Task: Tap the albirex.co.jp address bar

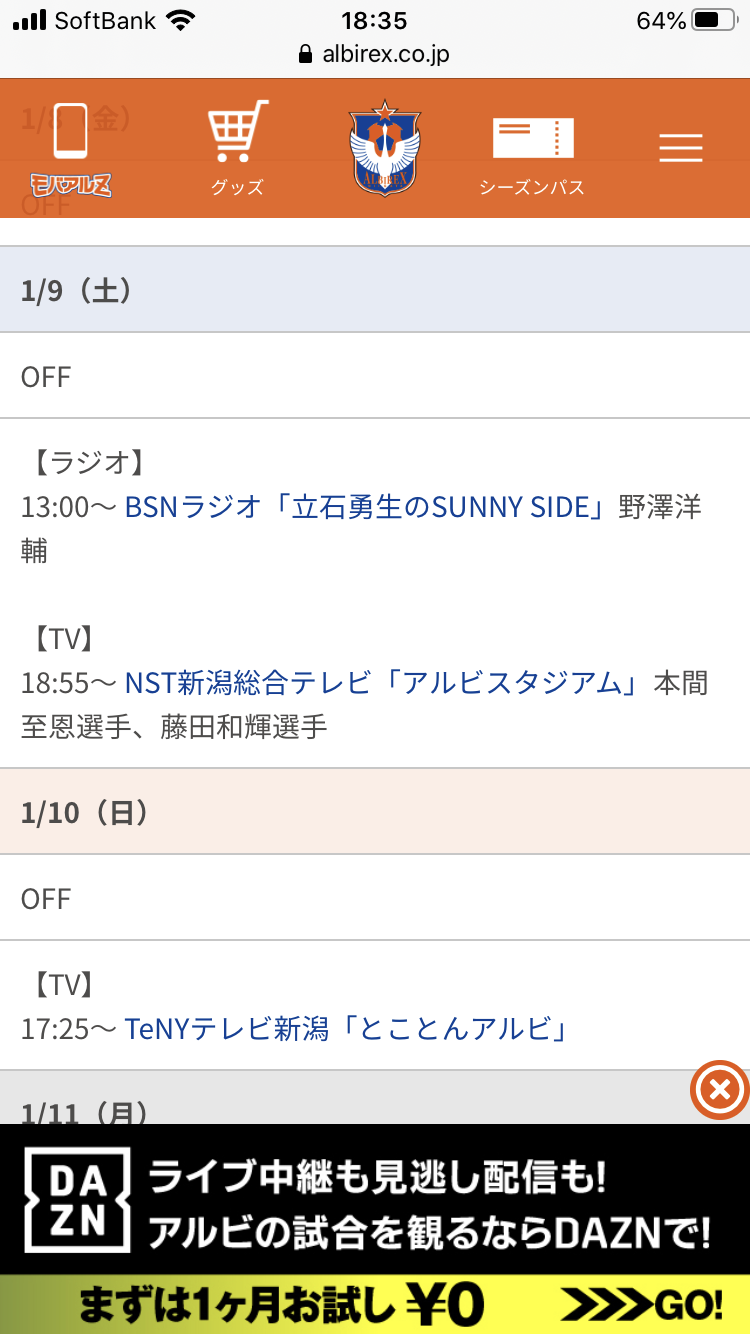Action: [x=375, y=54]
